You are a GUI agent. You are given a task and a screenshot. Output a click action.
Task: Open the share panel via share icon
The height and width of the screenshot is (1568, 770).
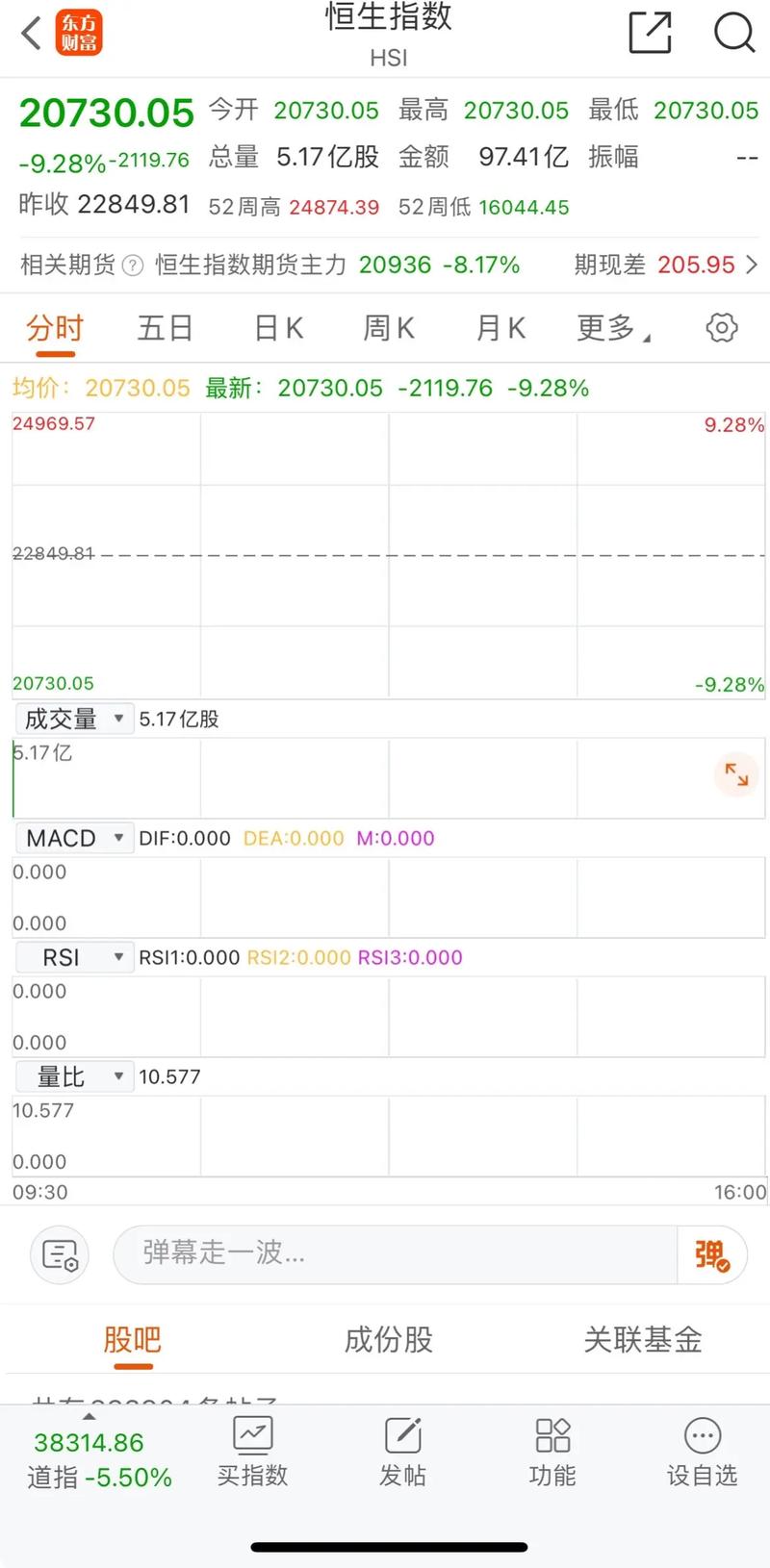pyautogui.click(x=649, y=34)
